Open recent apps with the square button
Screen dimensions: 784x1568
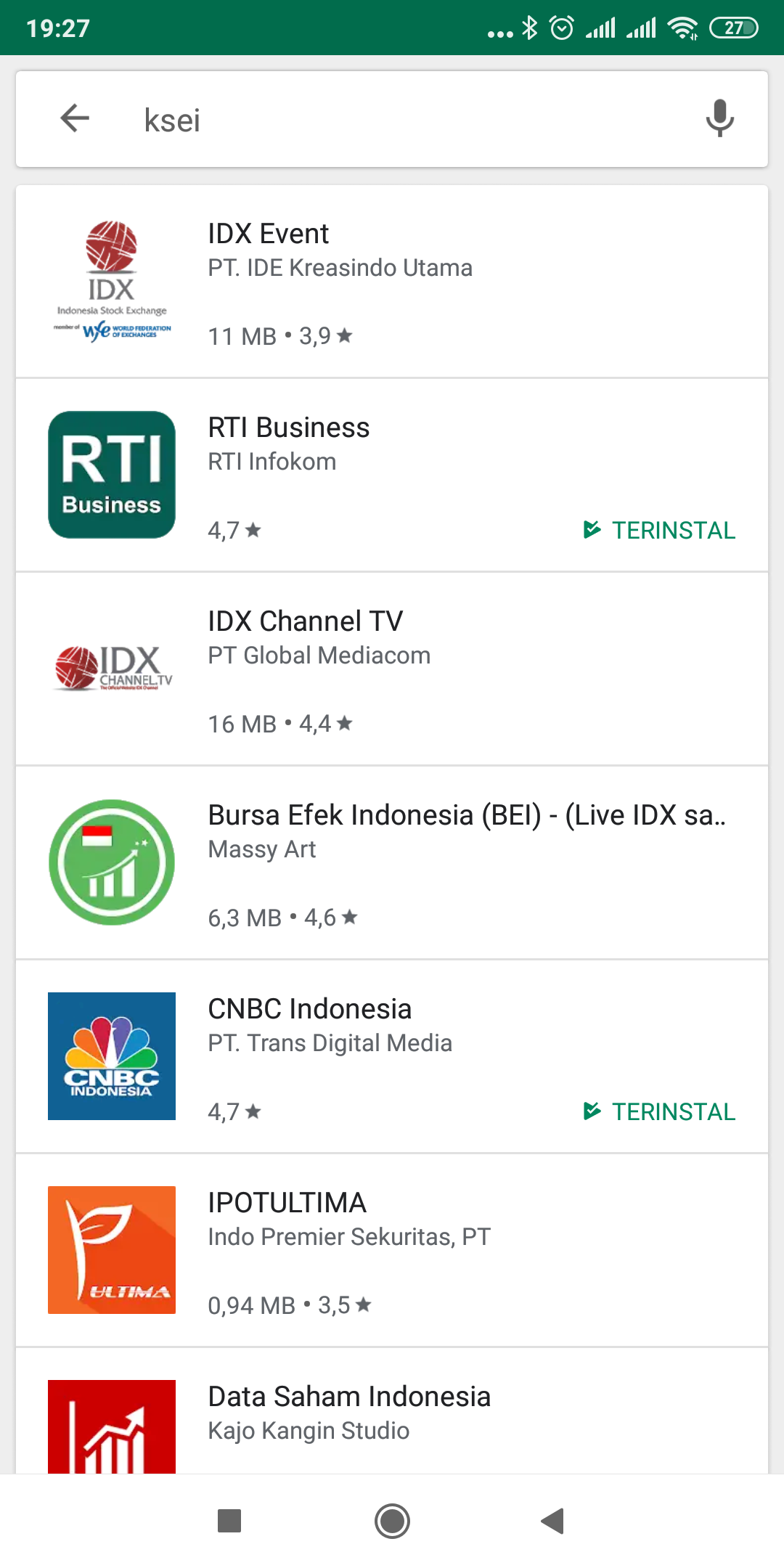tap(229, 1521)
